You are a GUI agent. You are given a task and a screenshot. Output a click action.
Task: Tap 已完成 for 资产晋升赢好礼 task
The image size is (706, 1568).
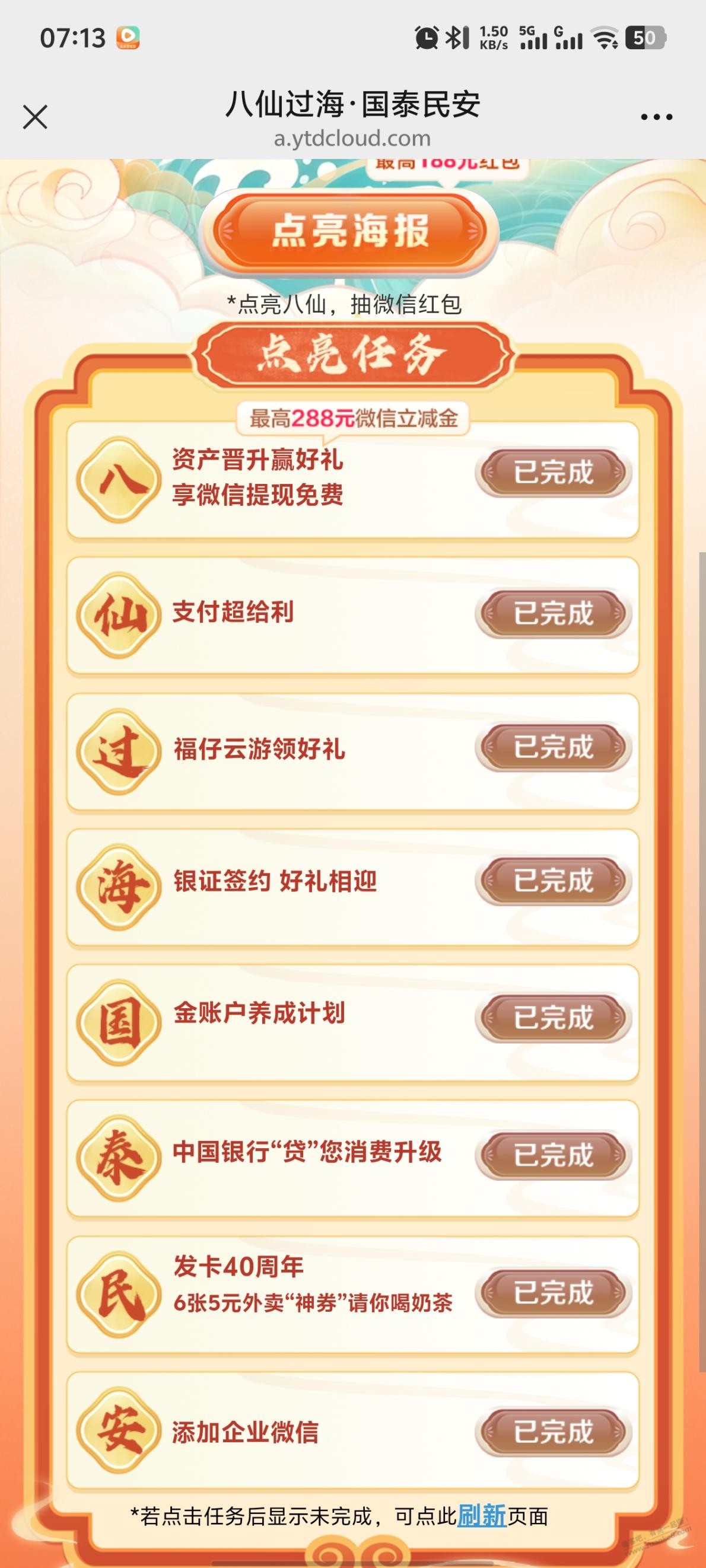553,472
